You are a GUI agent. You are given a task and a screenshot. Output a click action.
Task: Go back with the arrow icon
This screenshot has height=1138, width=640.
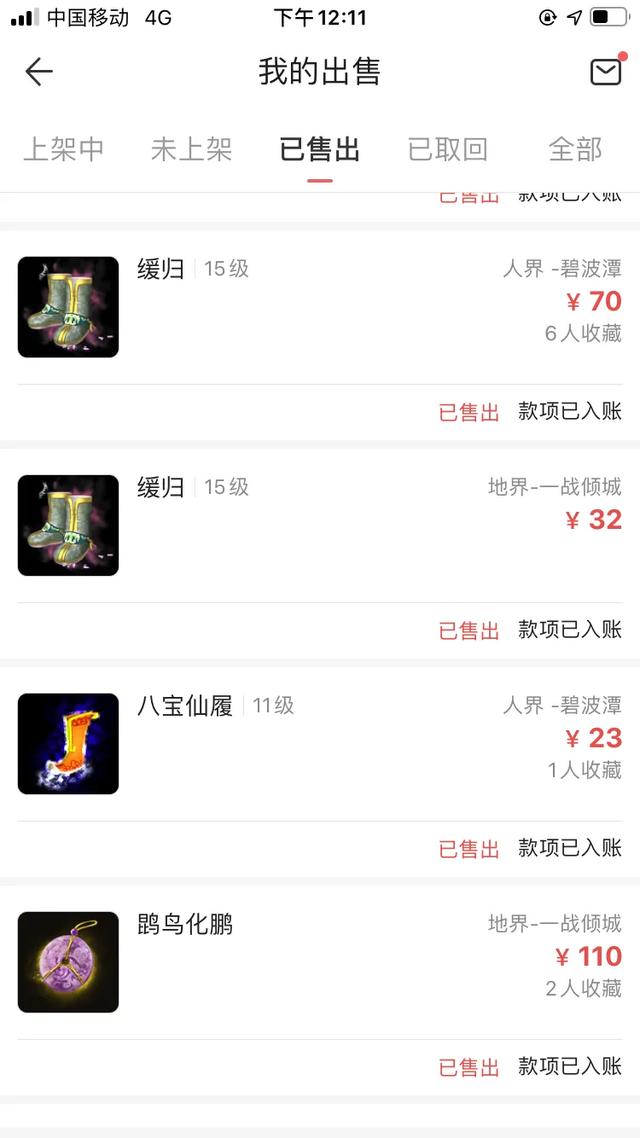click(x=39, y=72)
